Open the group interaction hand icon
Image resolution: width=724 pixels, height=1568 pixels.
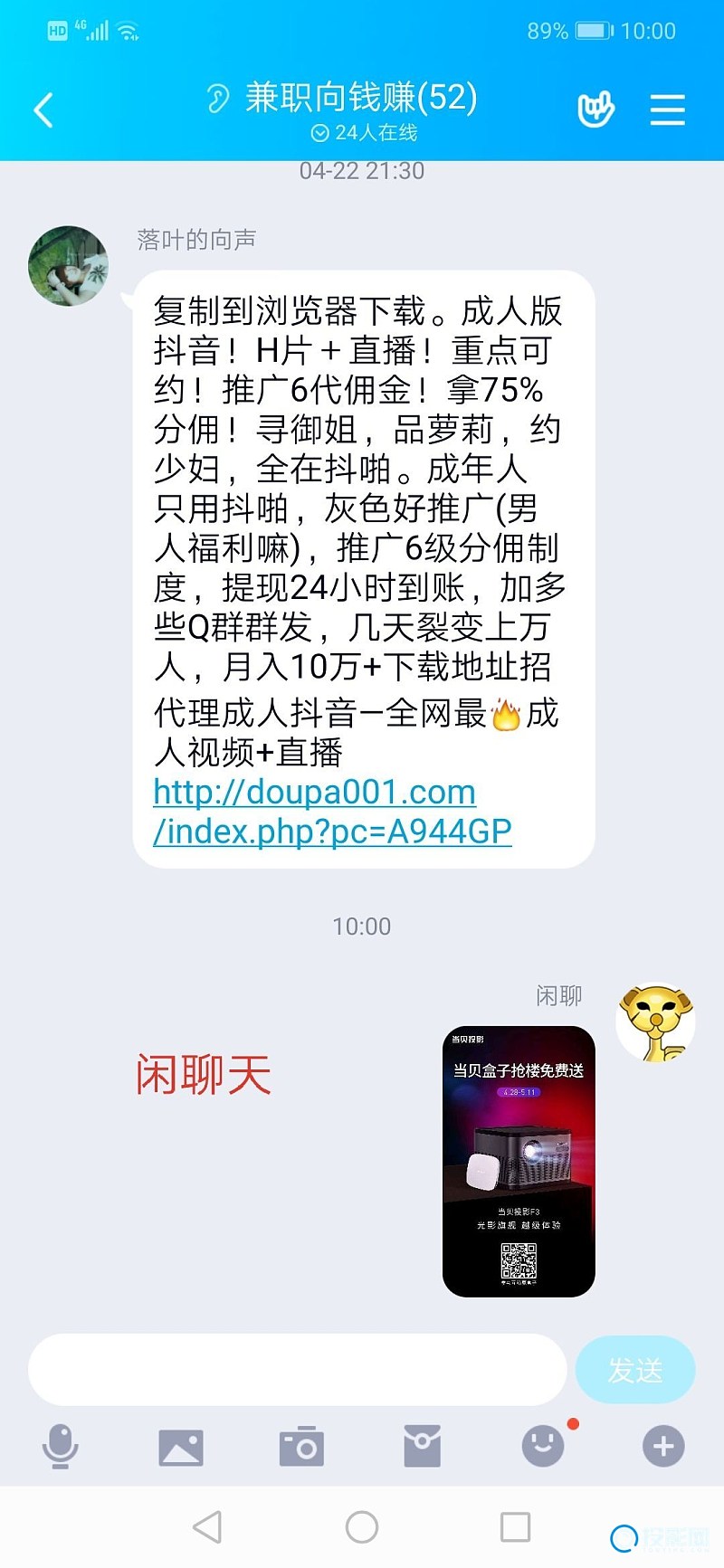tap(595, 110)
